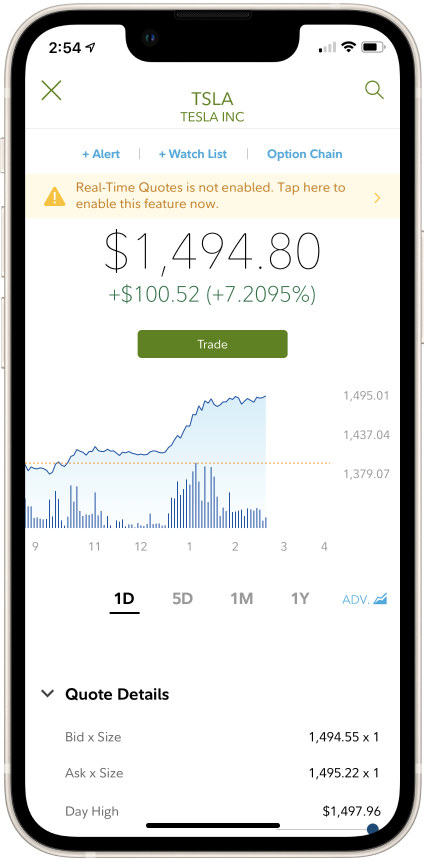424x862 pixels.
Task: Tap the green Trade button
Action: click(x=212, y=344)
